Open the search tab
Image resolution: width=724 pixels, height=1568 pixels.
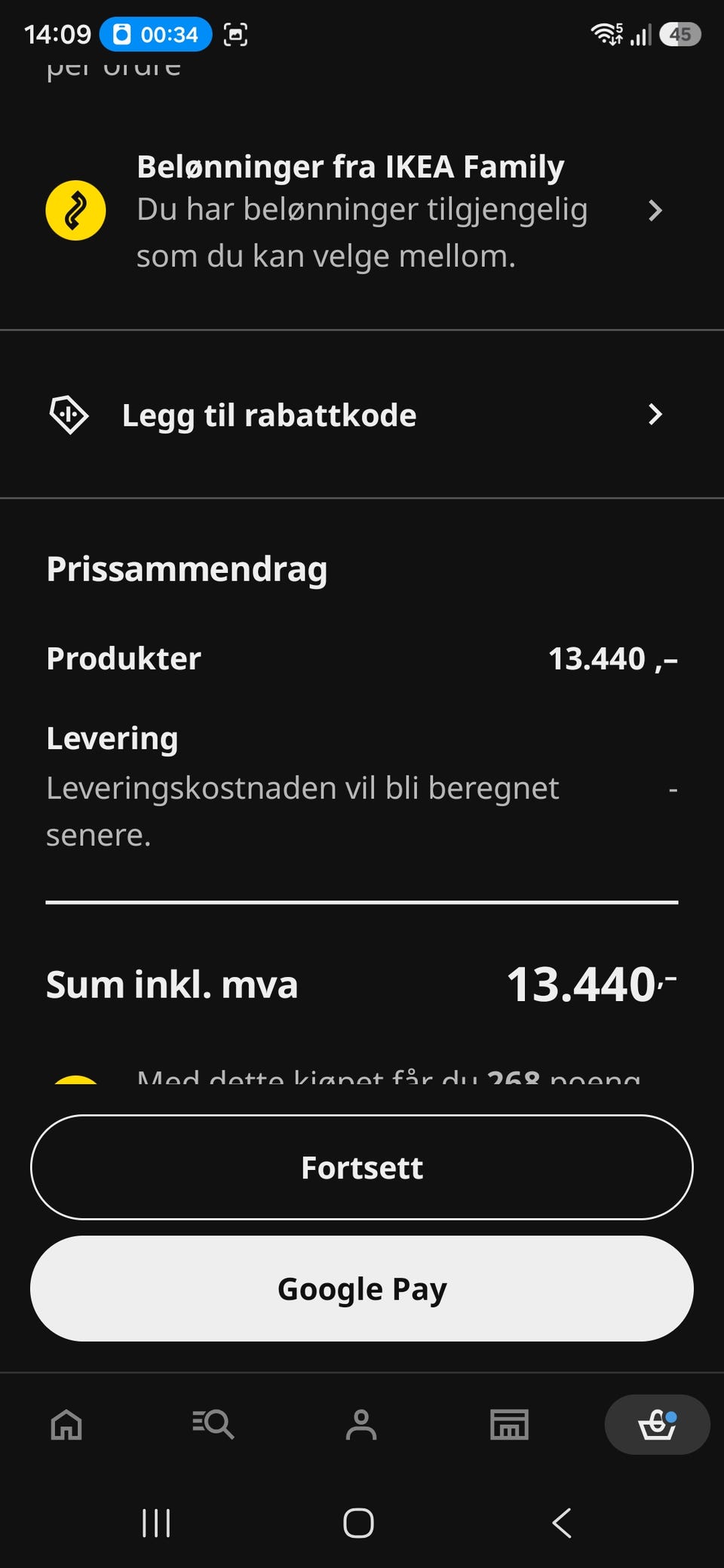pyautogui.click(x=213, y=1425)
